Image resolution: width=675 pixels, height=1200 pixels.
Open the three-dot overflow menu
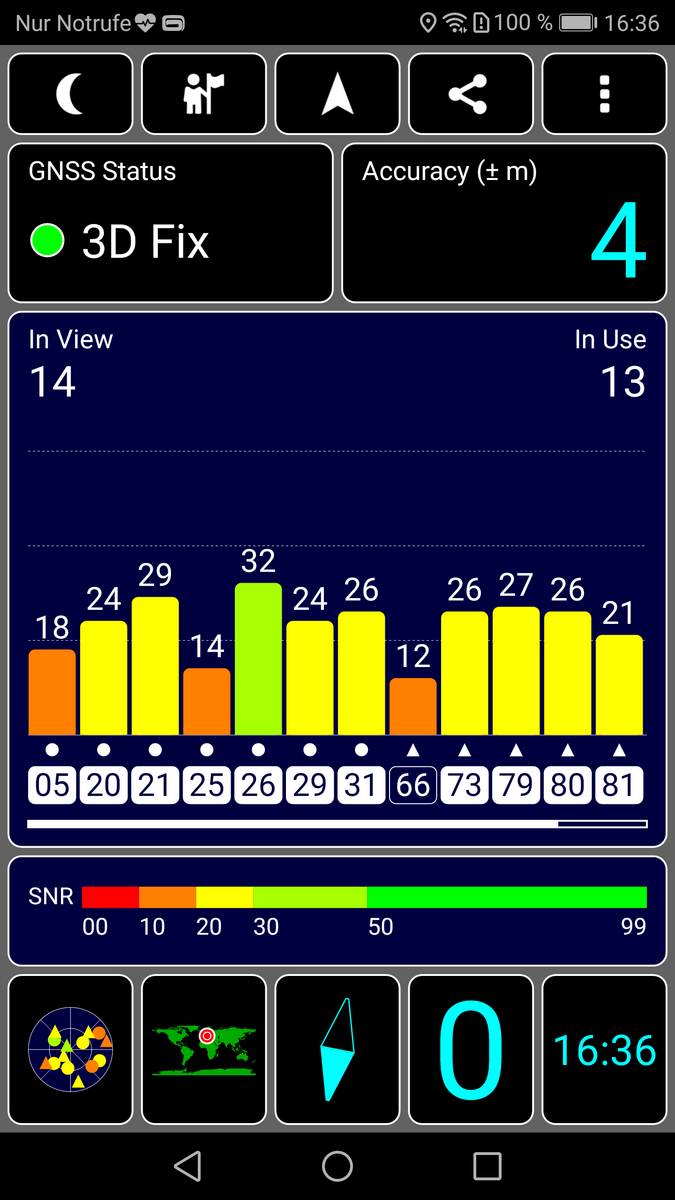click(x=604, y=94)
